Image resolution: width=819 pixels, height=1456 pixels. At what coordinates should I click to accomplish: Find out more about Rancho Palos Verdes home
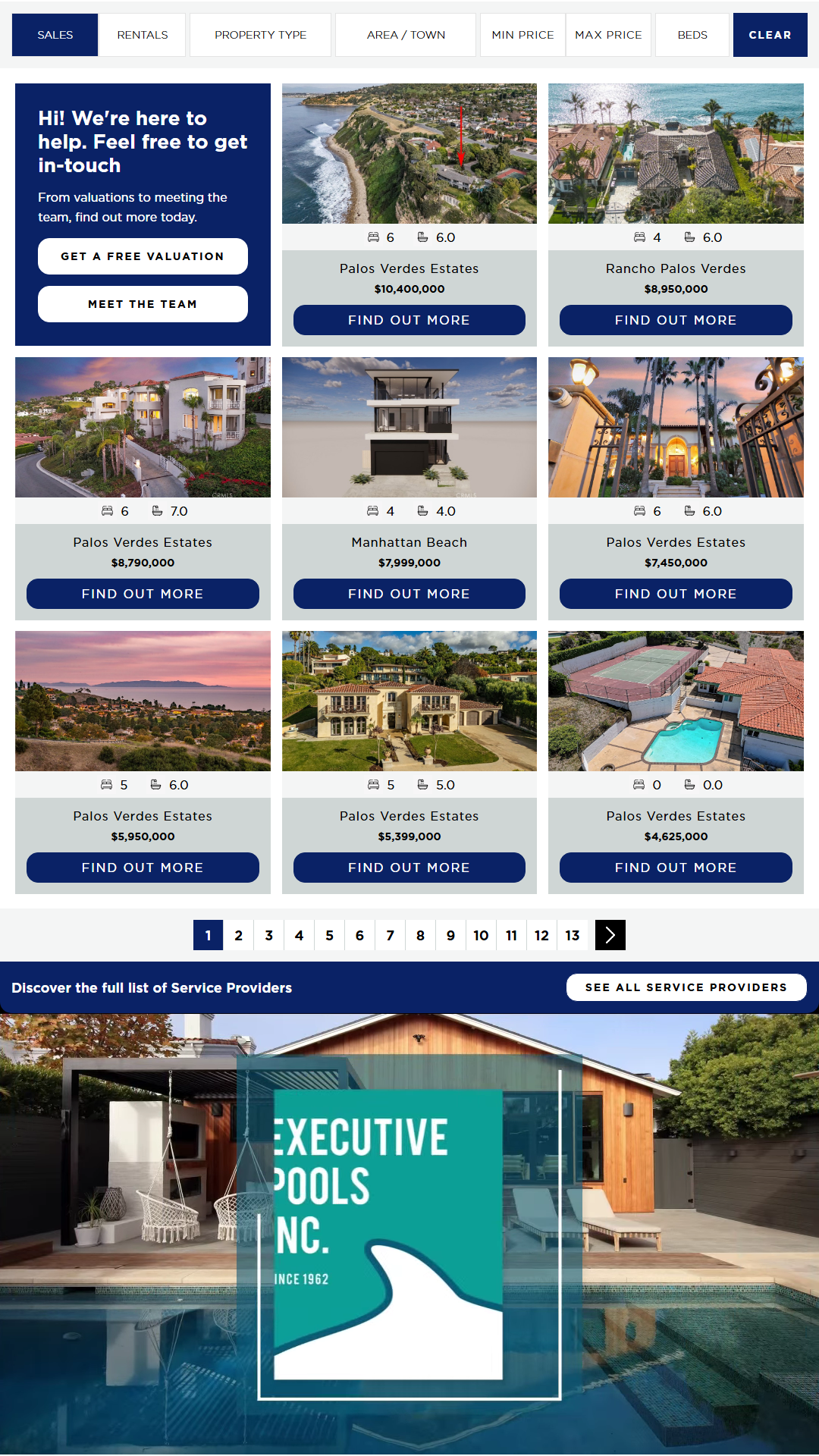point(676,320)
